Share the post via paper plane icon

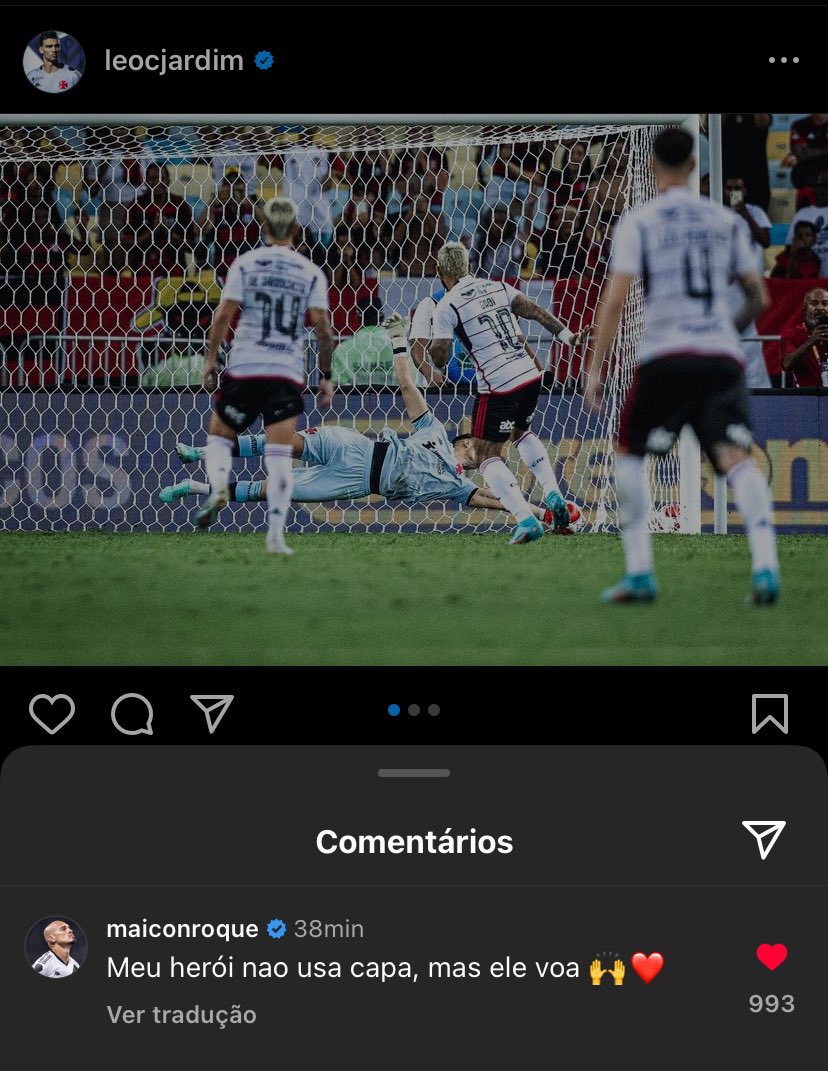212,714
